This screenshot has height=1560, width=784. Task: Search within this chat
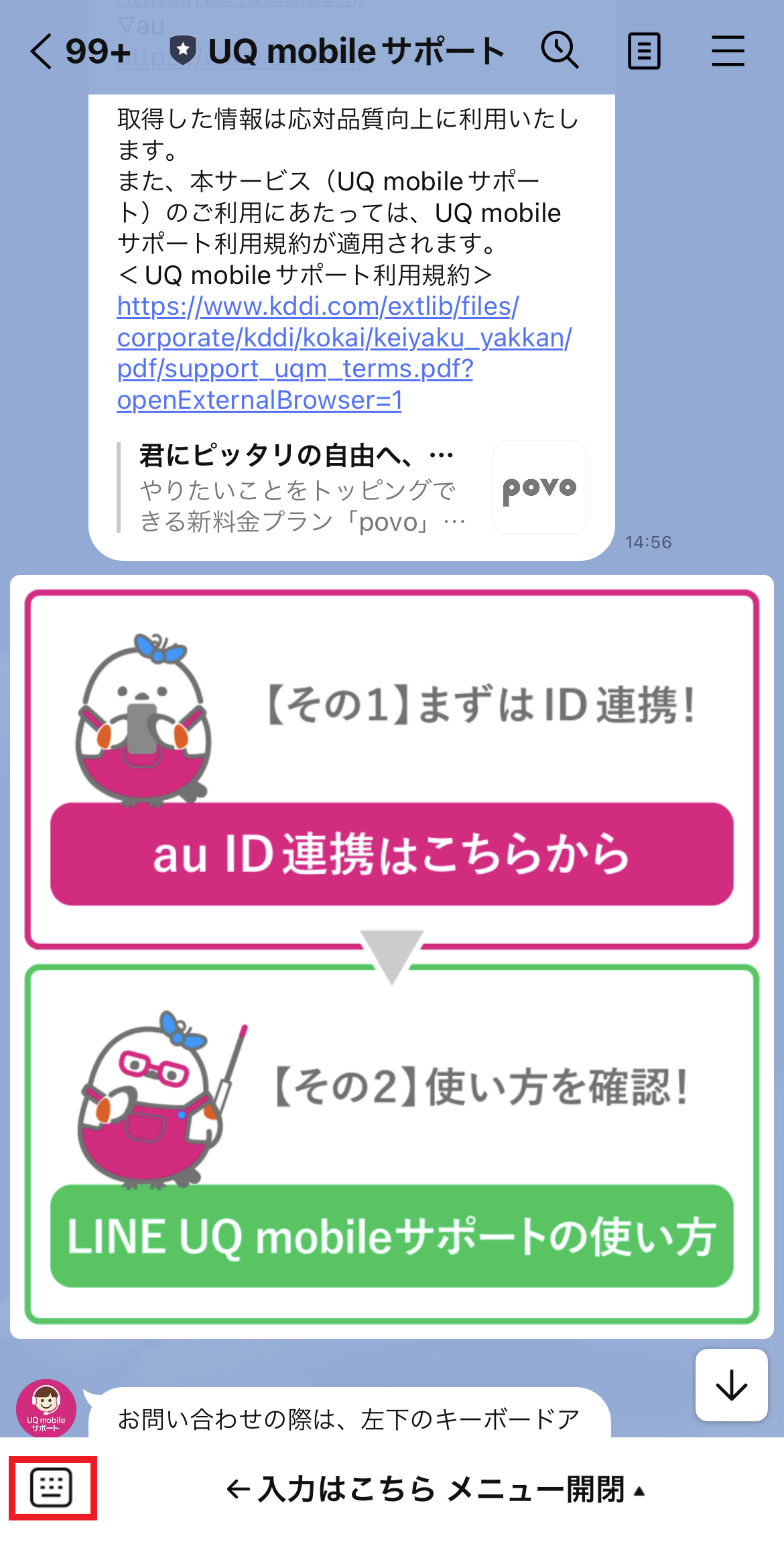[560, 50]
